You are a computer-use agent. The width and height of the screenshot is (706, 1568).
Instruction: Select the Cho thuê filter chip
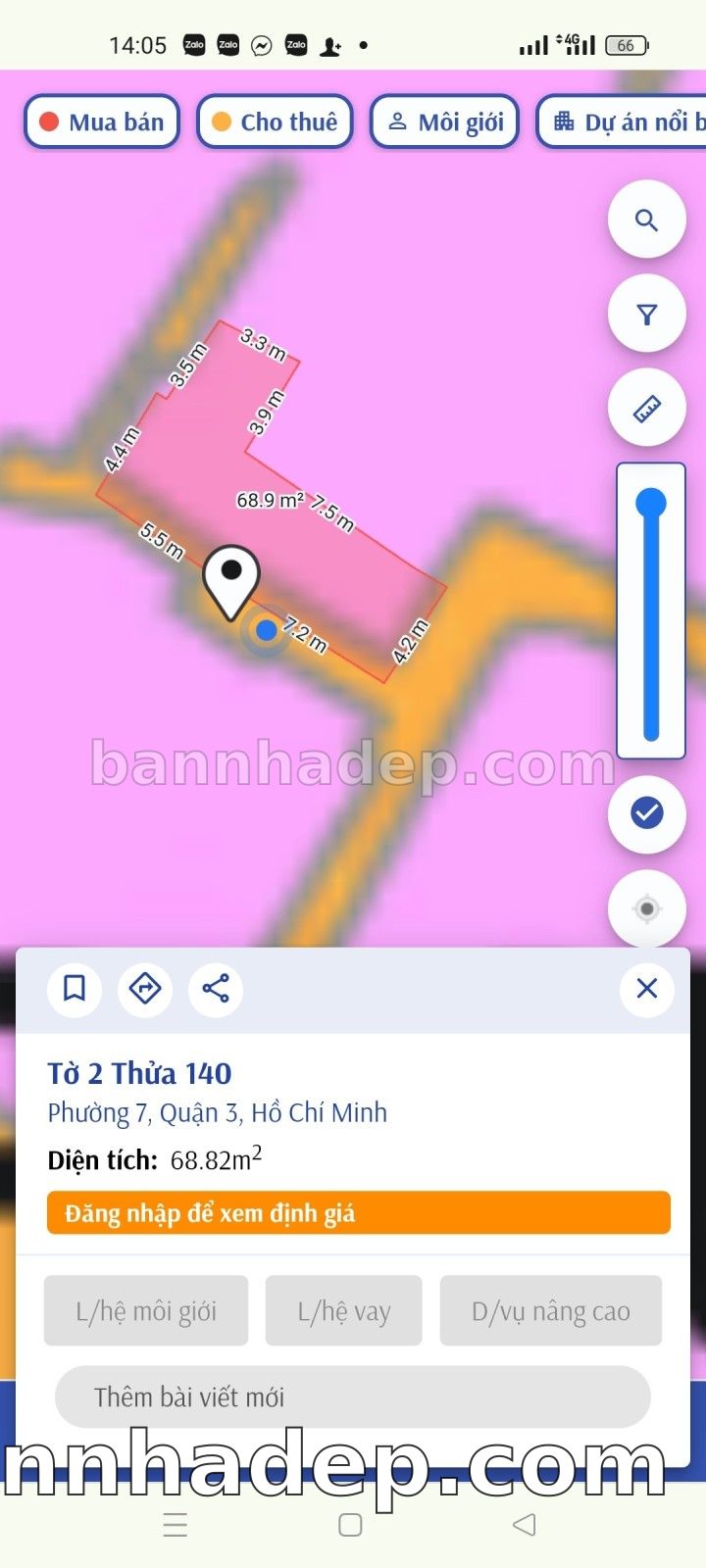pyautogui.click(x=275, y=122)
